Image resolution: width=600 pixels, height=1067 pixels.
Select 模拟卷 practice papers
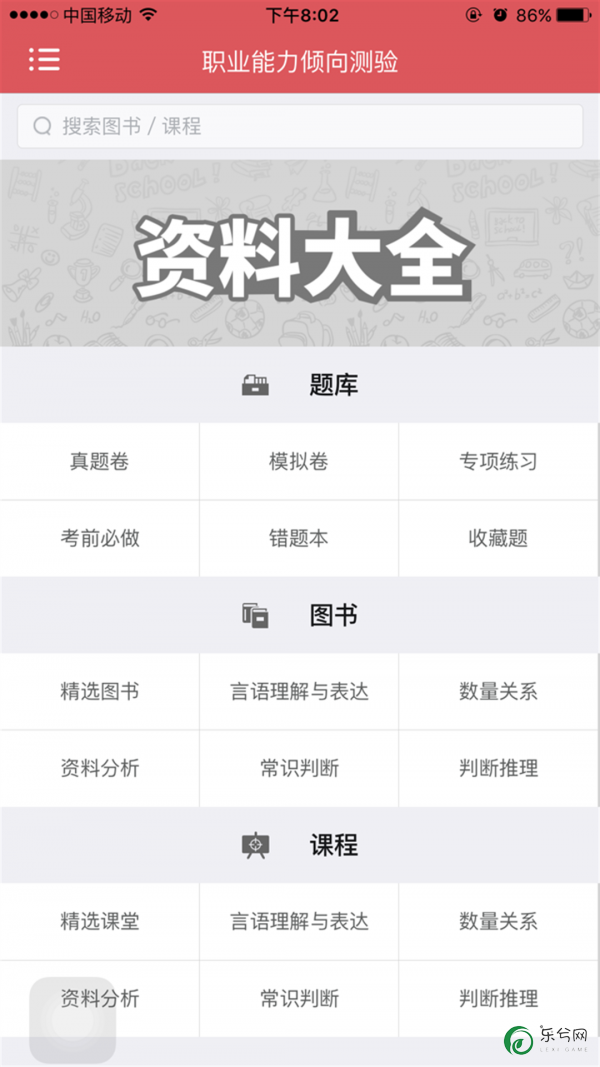(299, 461)
